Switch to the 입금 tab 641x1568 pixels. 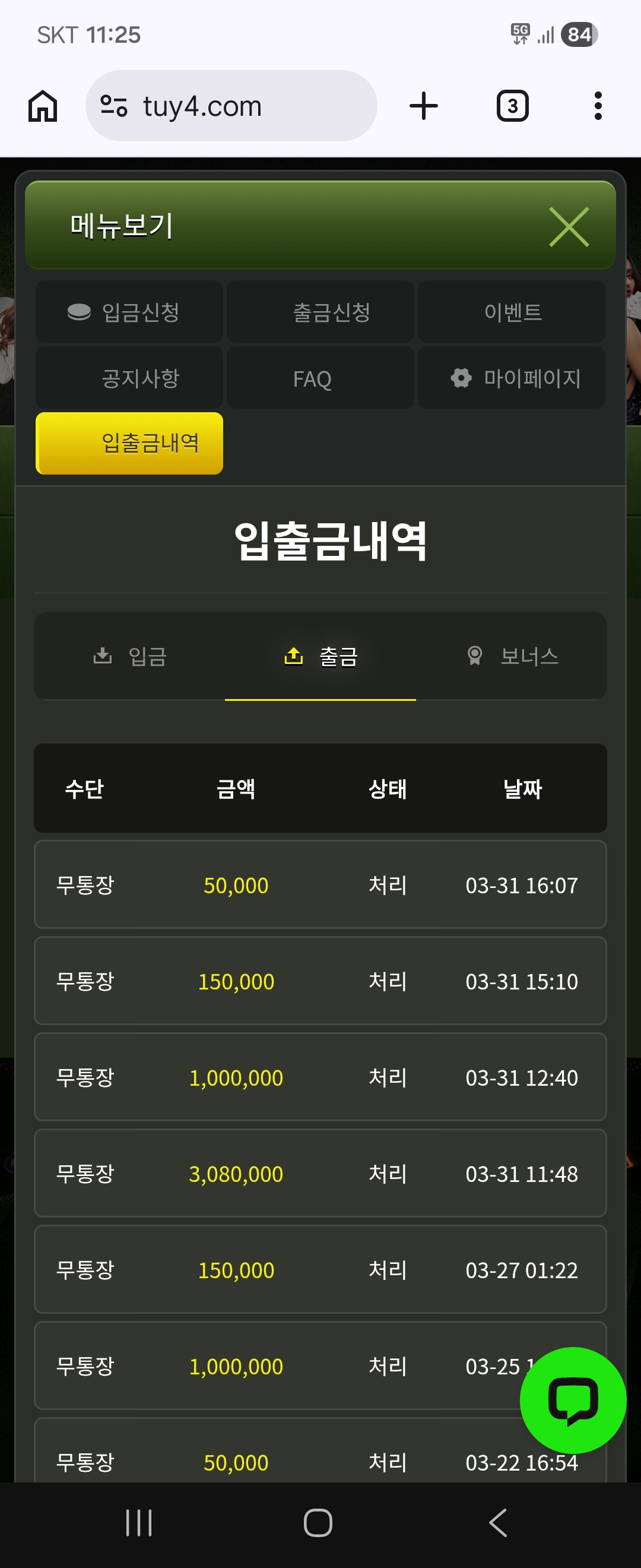129,656
